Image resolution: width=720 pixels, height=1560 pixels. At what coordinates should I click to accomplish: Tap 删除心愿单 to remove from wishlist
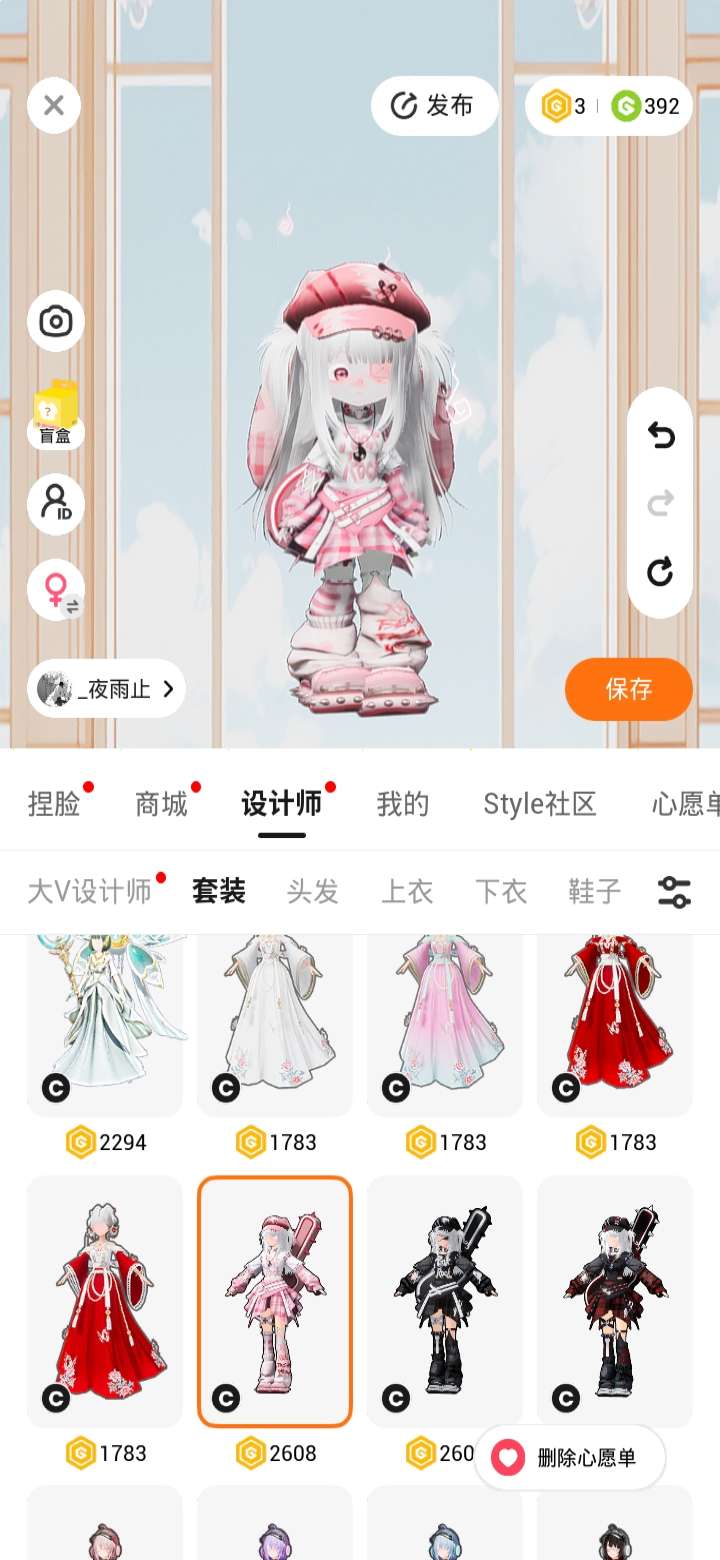(x=570, y=1457)
